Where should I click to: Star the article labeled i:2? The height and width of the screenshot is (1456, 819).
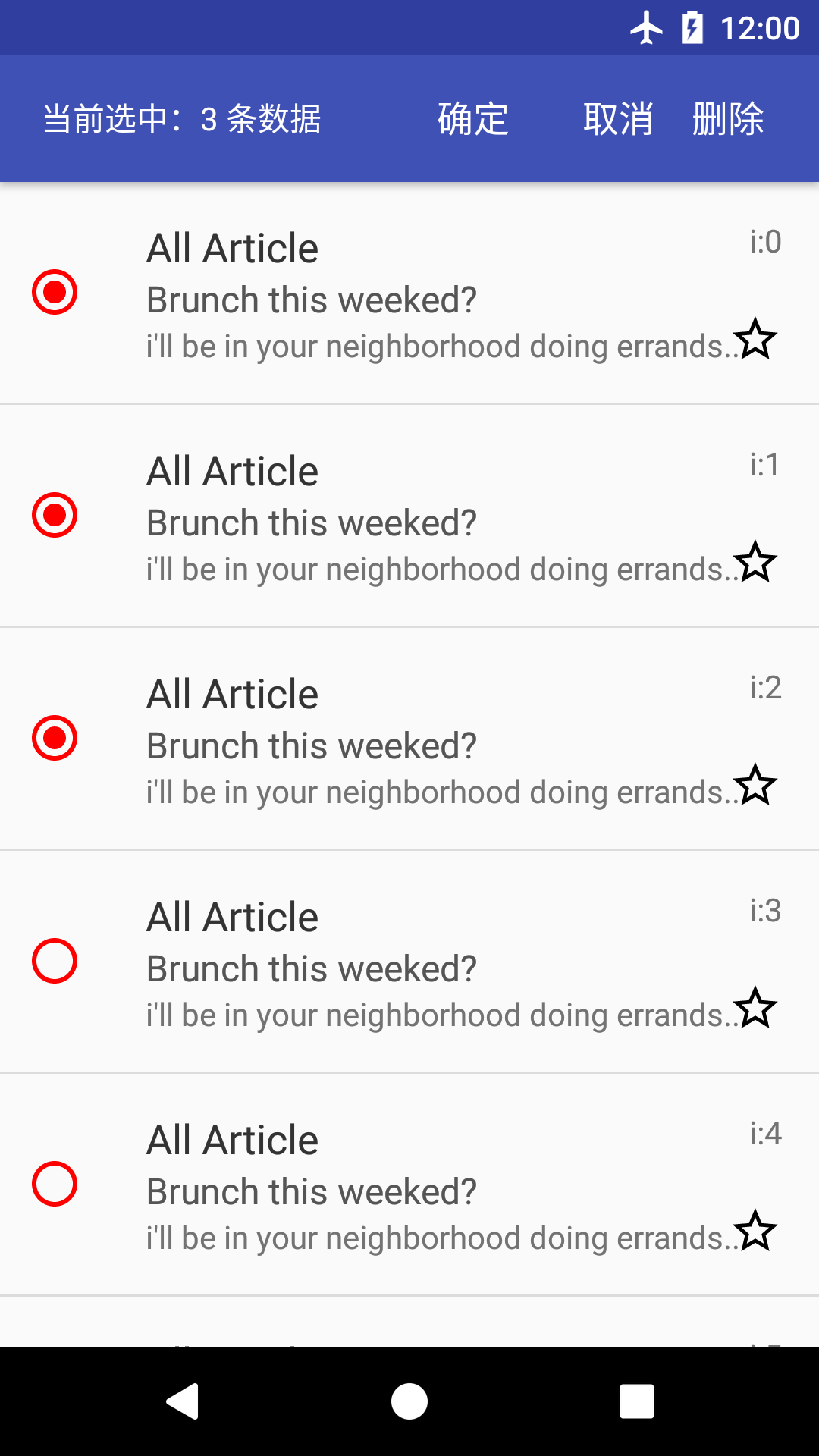click(755, 785)
